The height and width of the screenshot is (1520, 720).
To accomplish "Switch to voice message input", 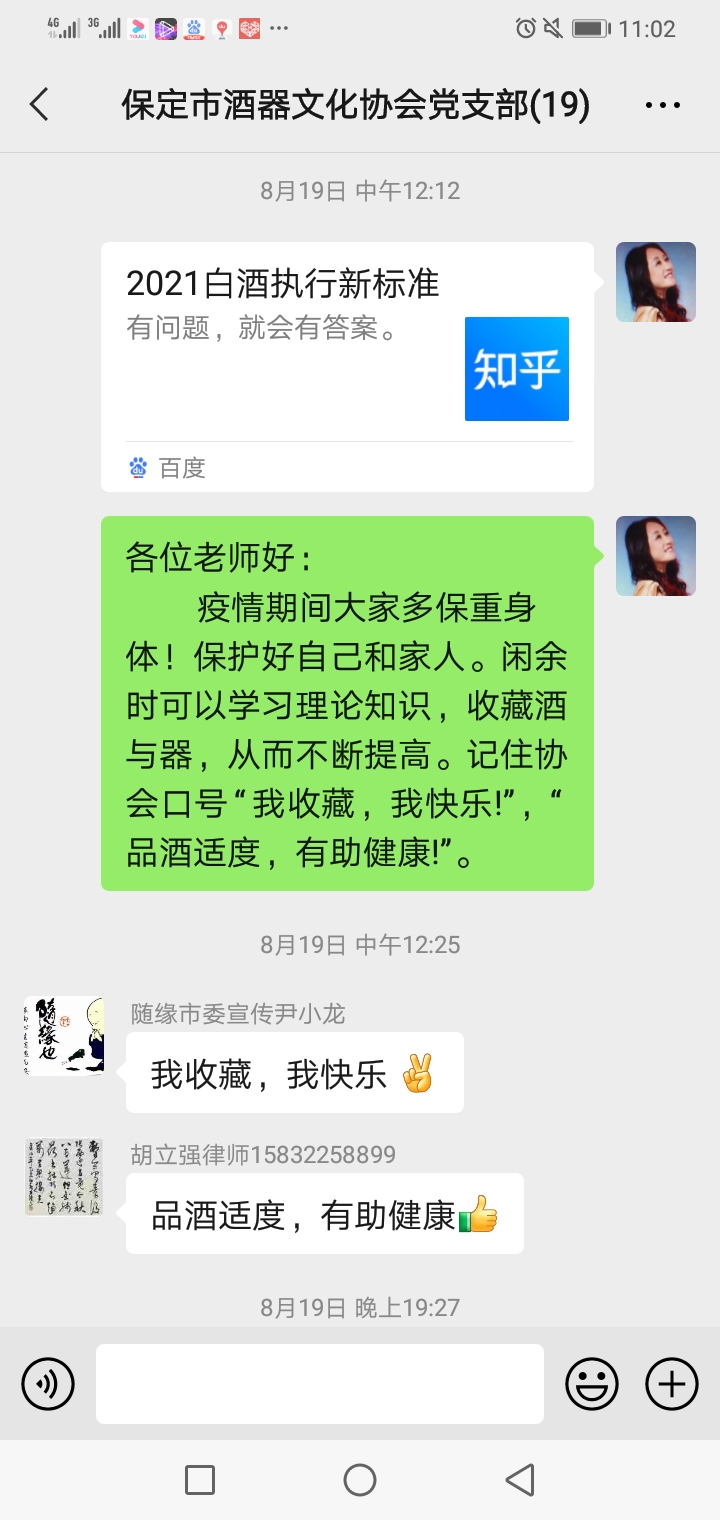I will click(x=48, y=1384).
